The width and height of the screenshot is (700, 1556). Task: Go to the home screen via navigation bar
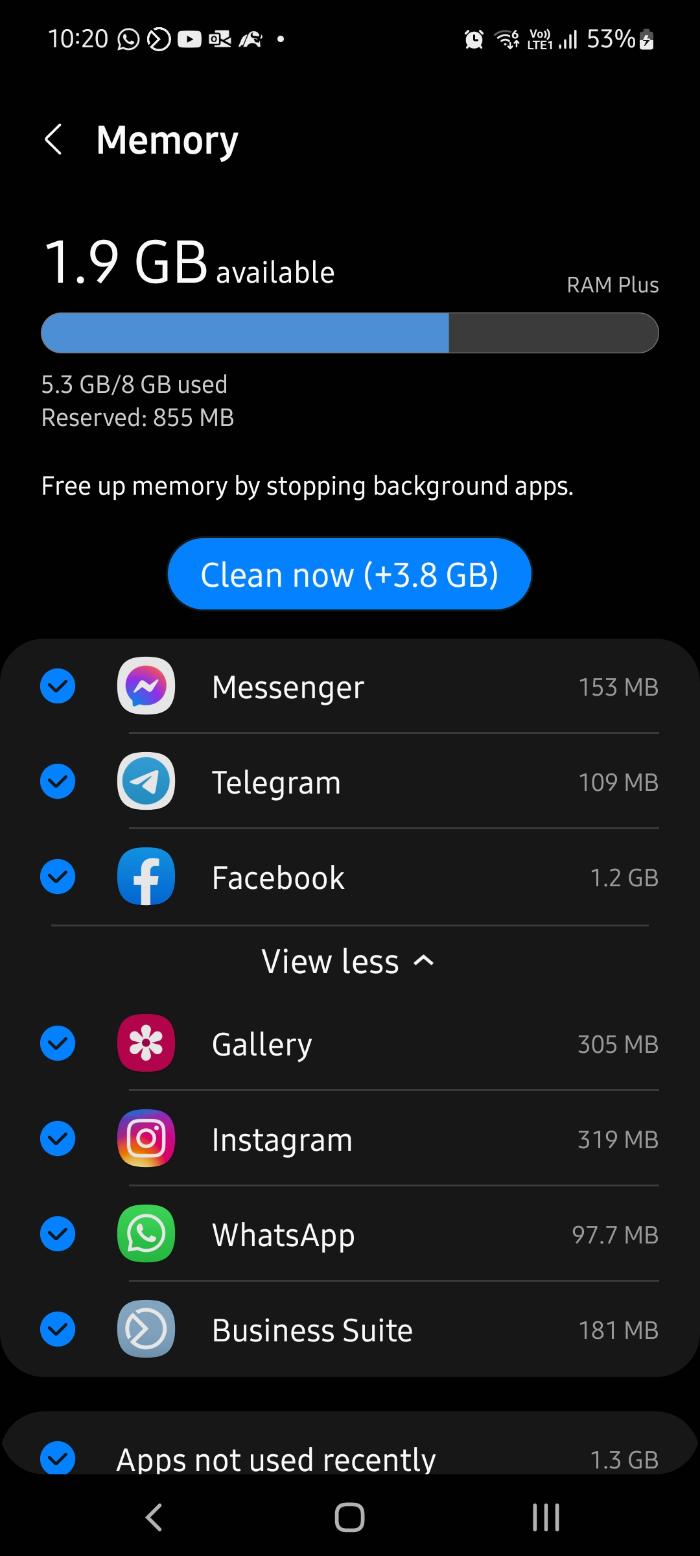349,1517
